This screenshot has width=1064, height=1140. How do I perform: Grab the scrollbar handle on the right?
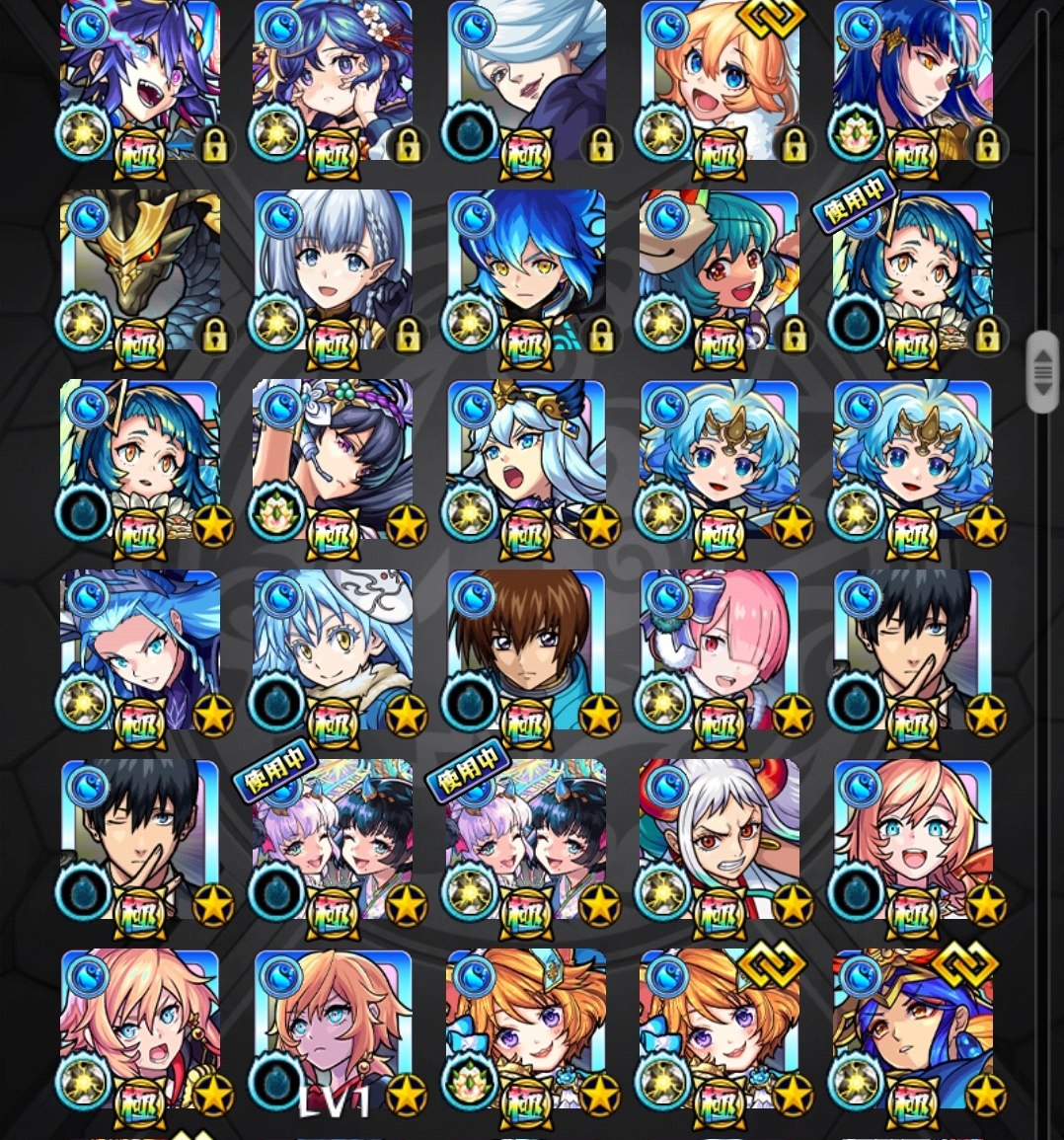pos(1042,372)
